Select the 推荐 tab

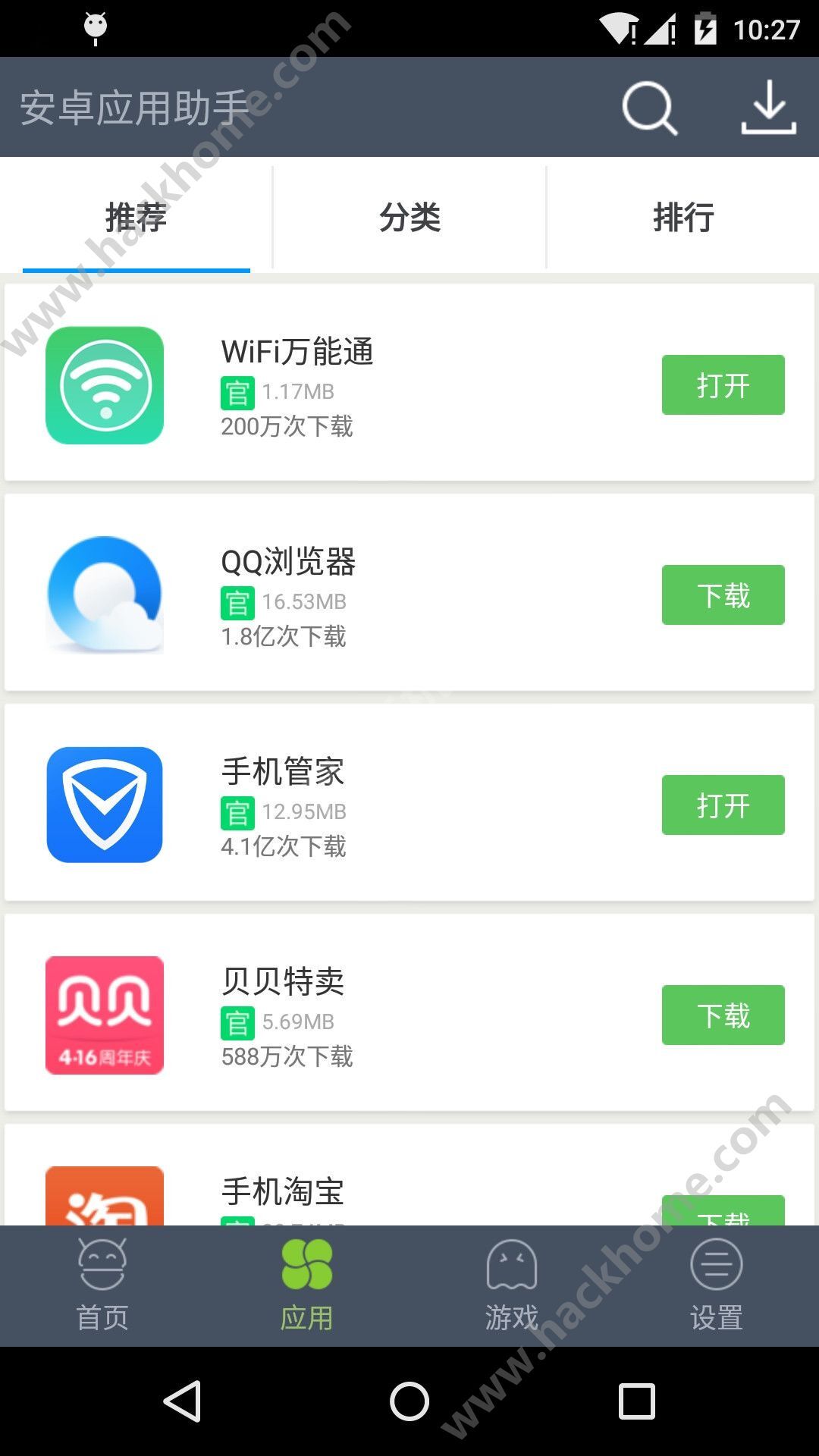[136, 218]
